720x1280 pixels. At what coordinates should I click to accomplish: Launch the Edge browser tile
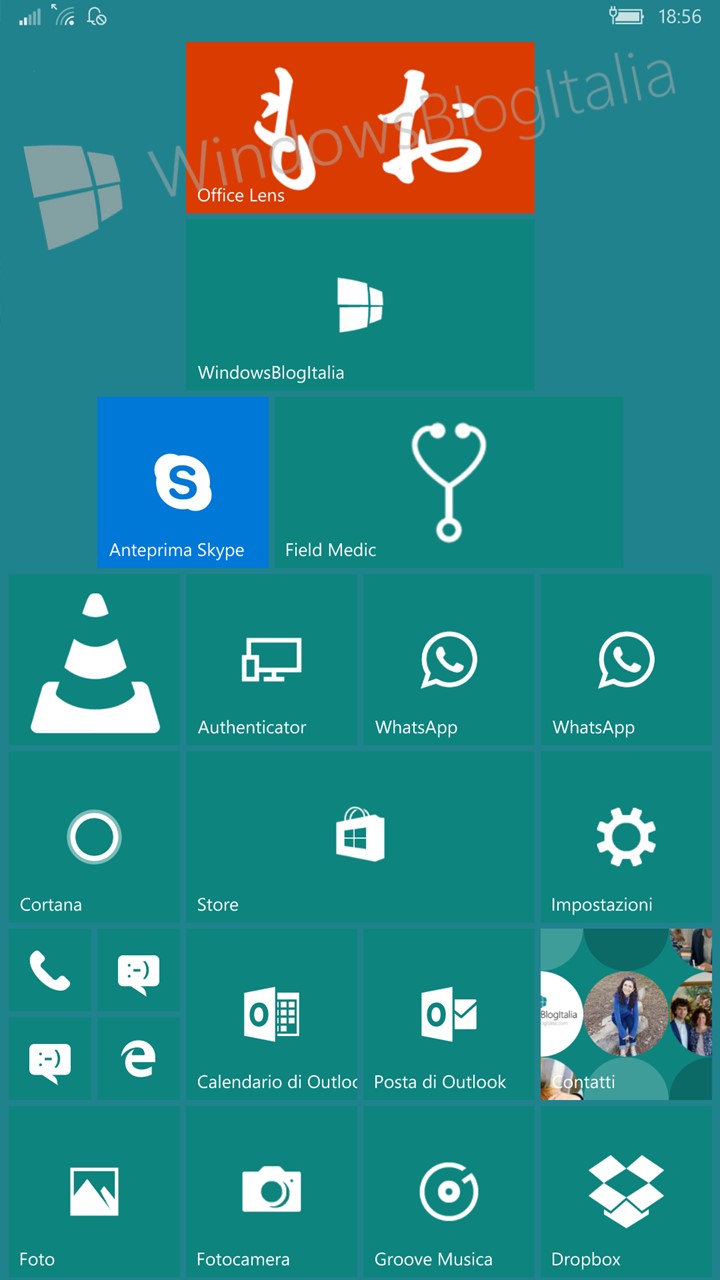[x=138, y=1059]
